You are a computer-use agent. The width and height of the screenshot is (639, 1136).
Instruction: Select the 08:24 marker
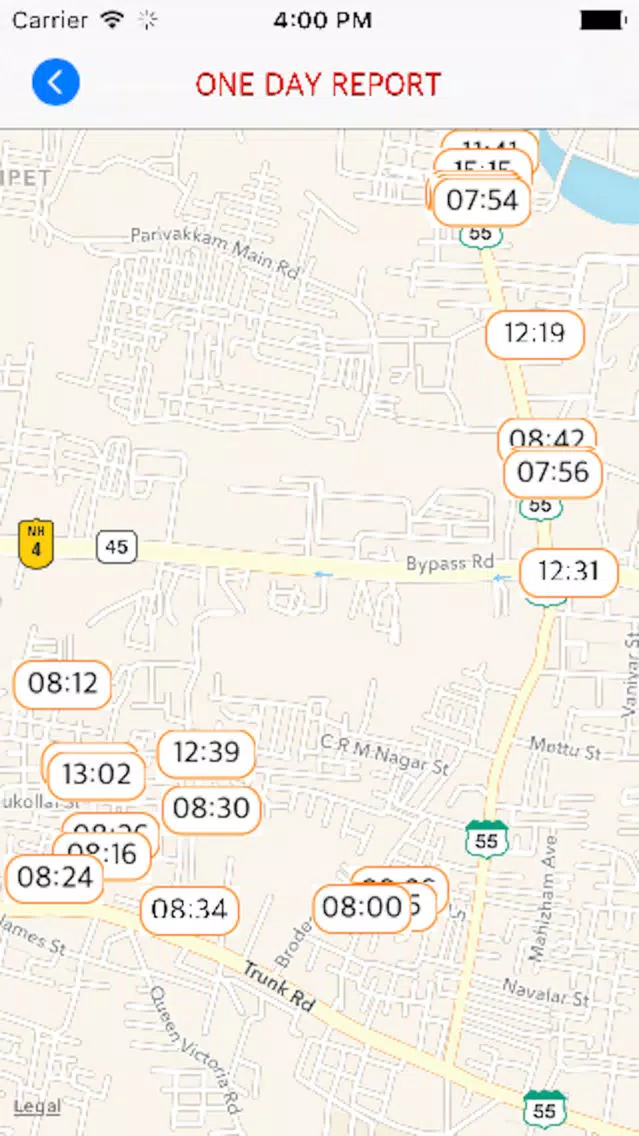coord(54,878)
